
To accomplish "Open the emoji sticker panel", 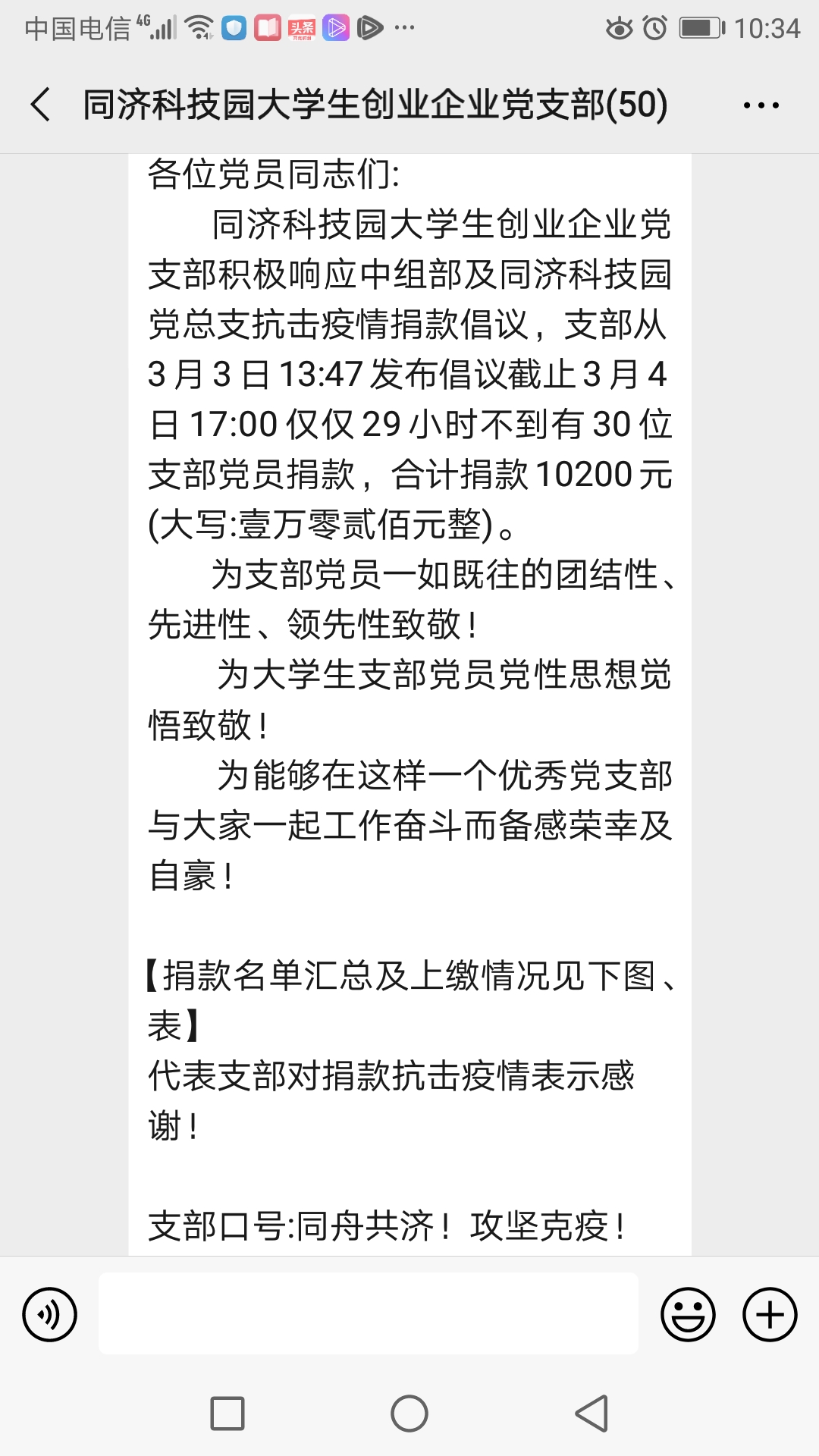I will (x=688, y=1314).
